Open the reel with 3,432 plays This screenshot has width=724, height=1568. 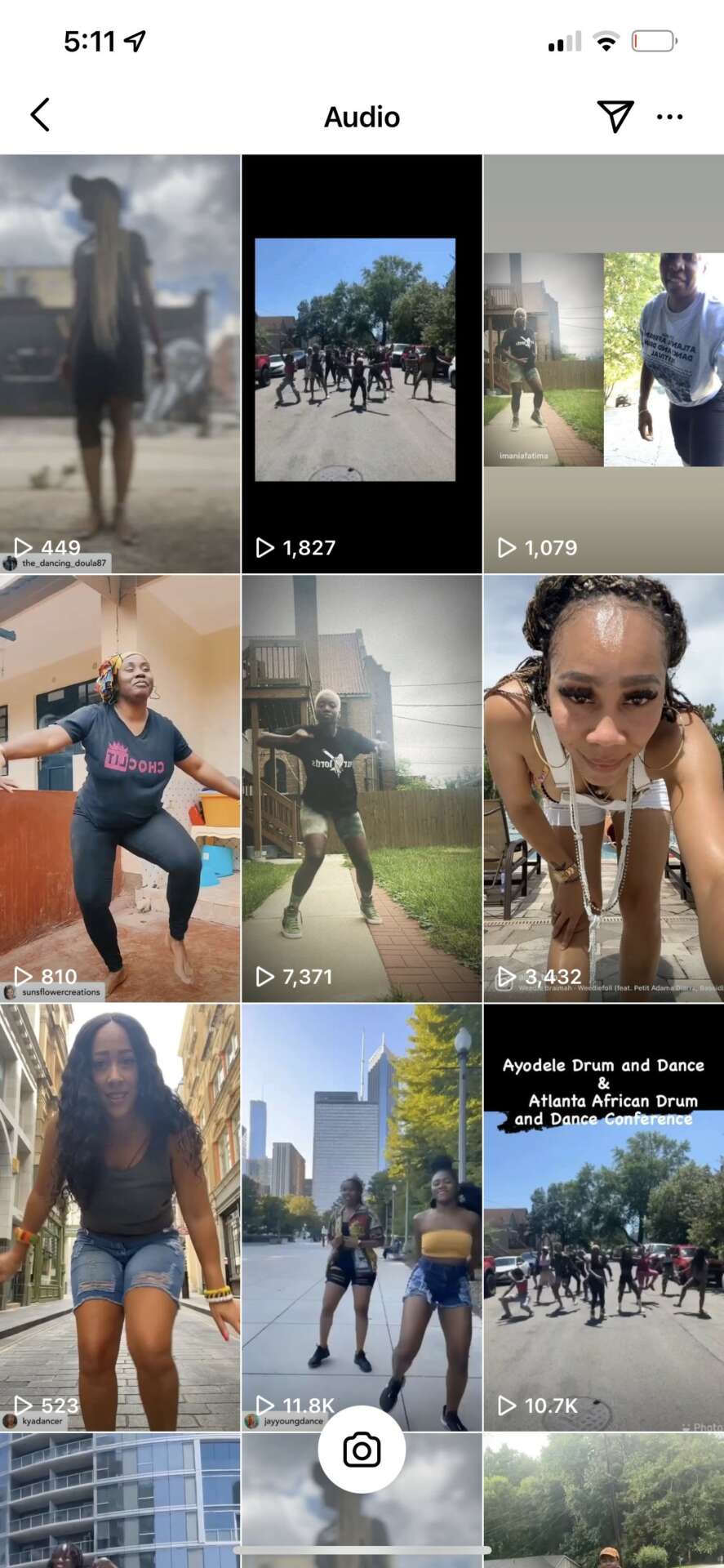pyautogui.click(x=603, y=788)
